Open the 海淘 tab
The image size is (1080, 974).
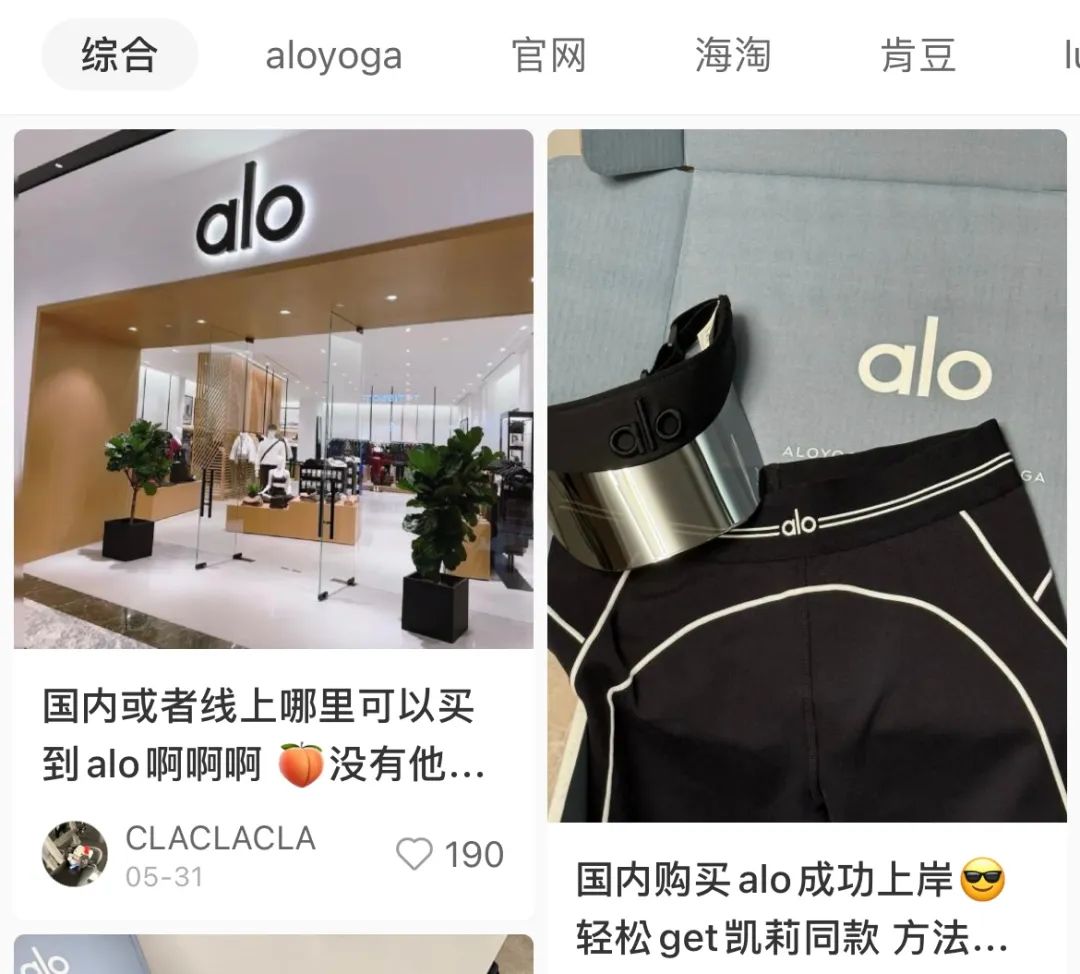(732, 55)
